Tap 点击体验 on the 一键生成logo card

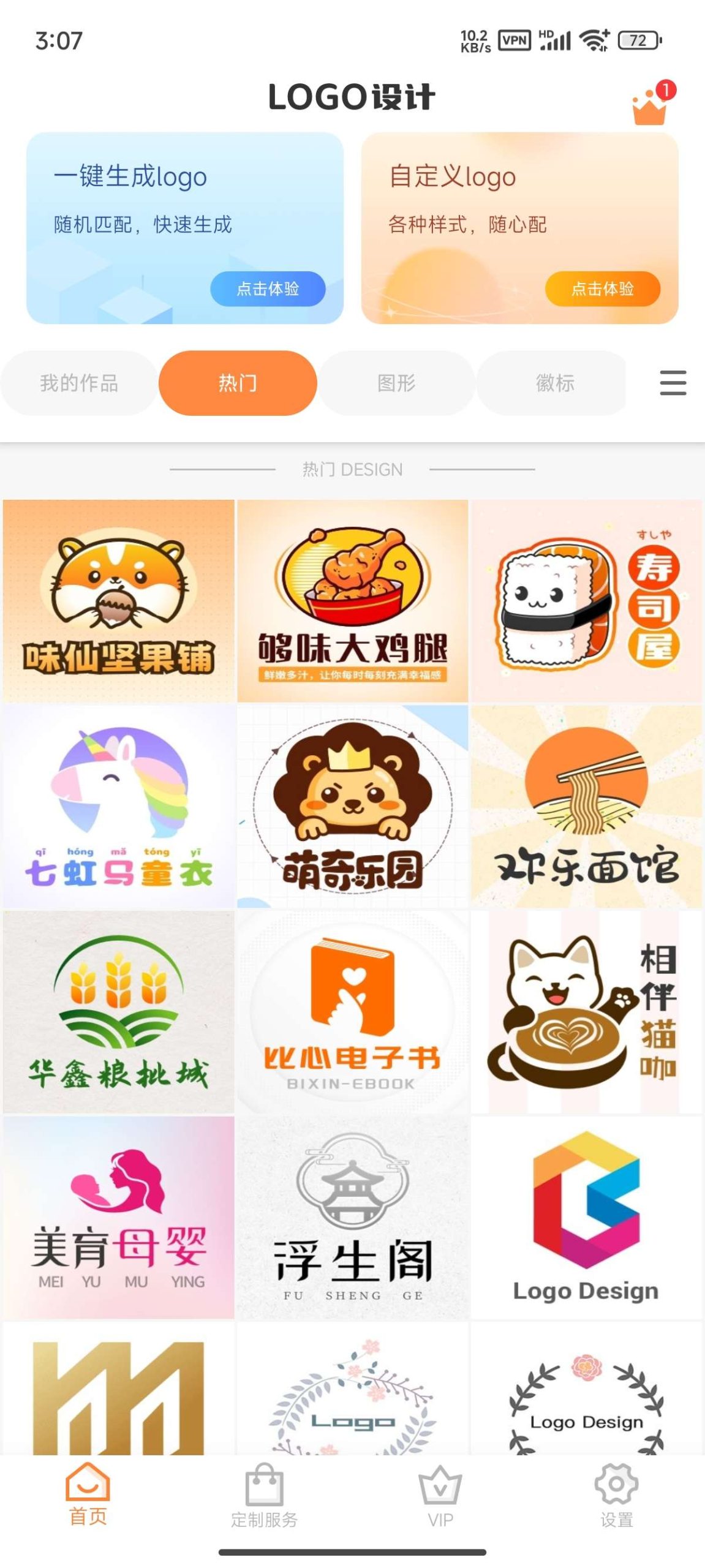point(269,289)
